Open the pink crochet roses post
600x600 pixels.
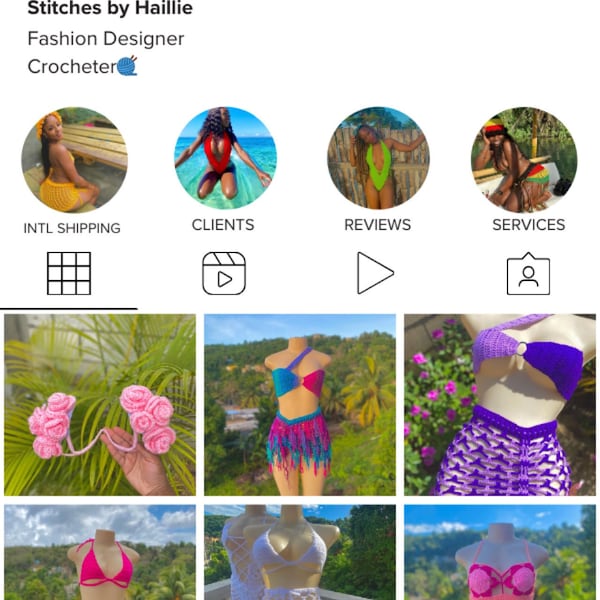click(x=100, y=405)
